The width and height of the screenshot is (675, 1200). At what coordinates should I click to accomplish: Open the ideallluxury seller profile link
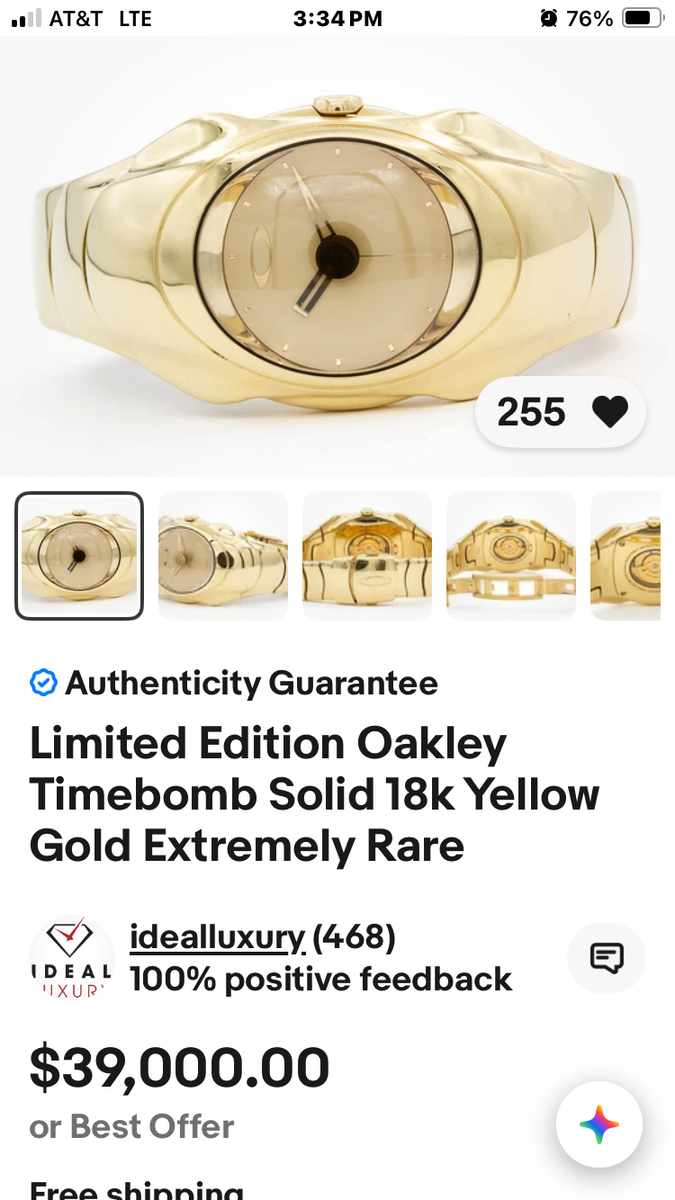217,937
